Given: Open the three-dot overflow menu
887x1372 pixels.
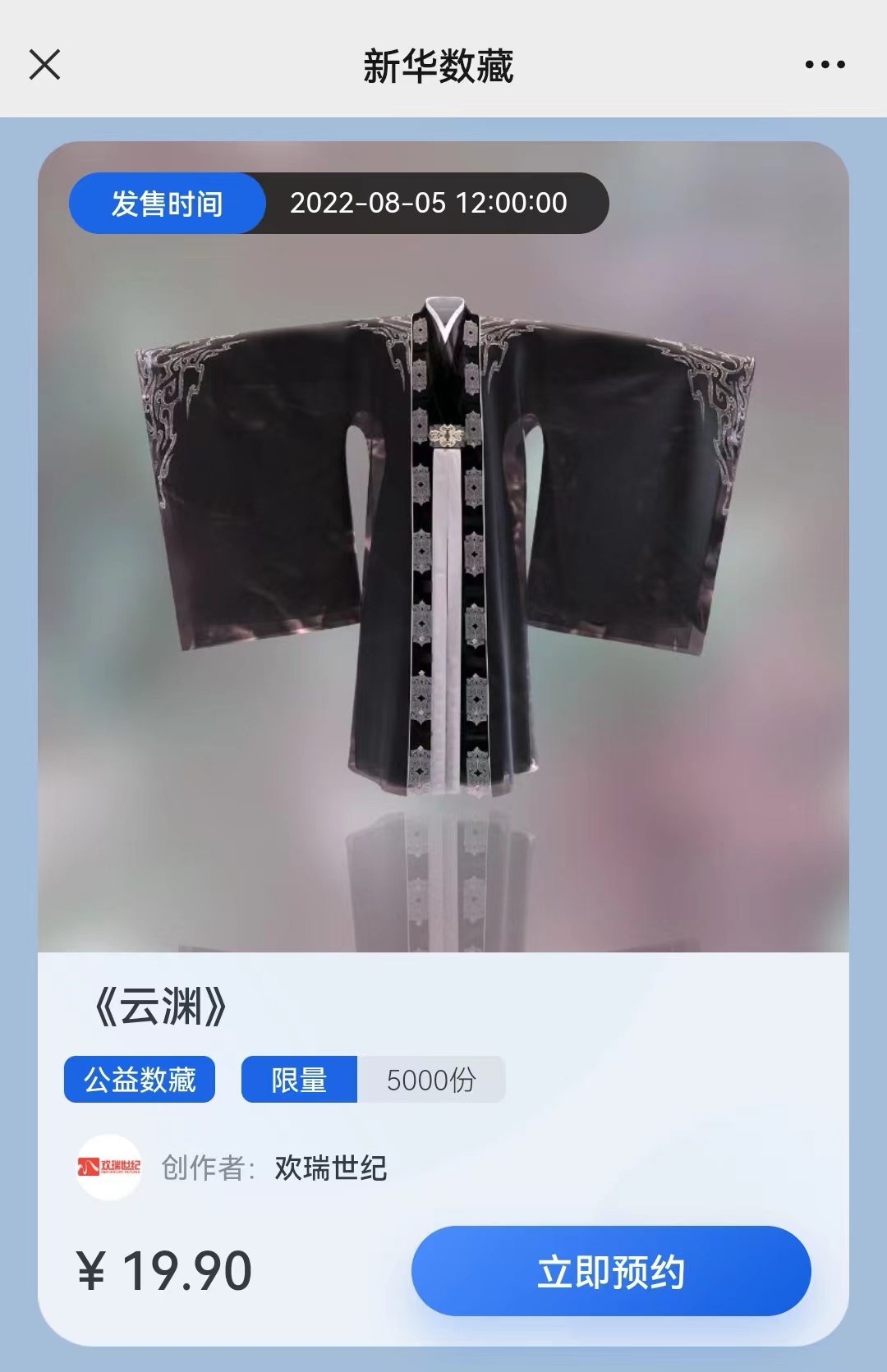Looking at the screenshot, I should 825,64.
